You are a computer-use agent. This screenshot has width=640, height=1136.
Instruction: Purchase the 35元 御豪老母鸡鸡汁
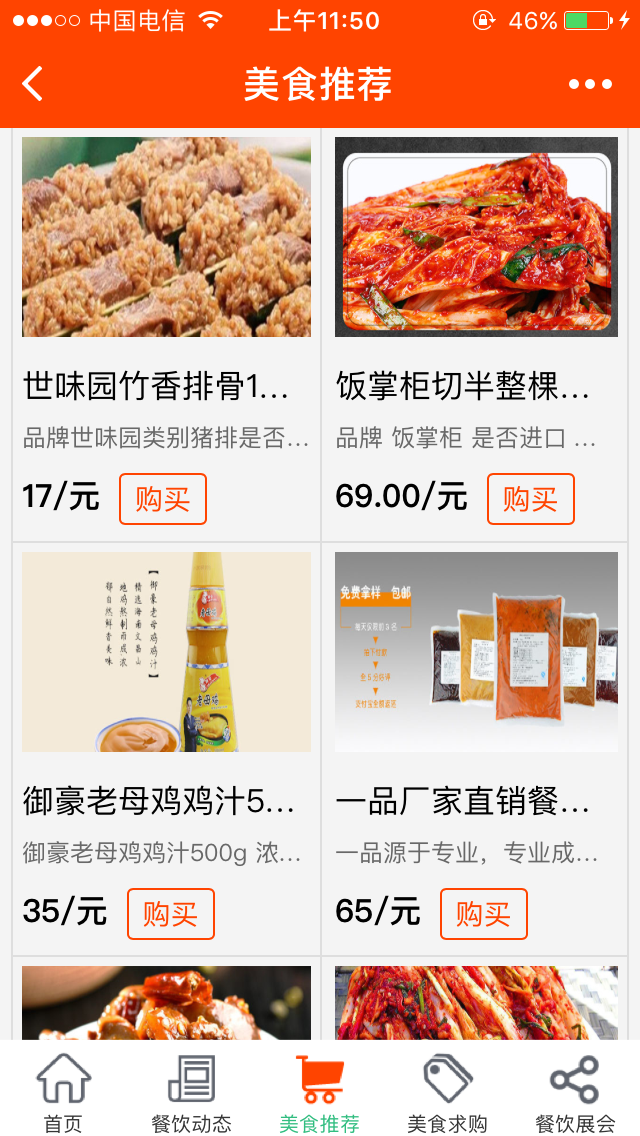pos(170,913)
